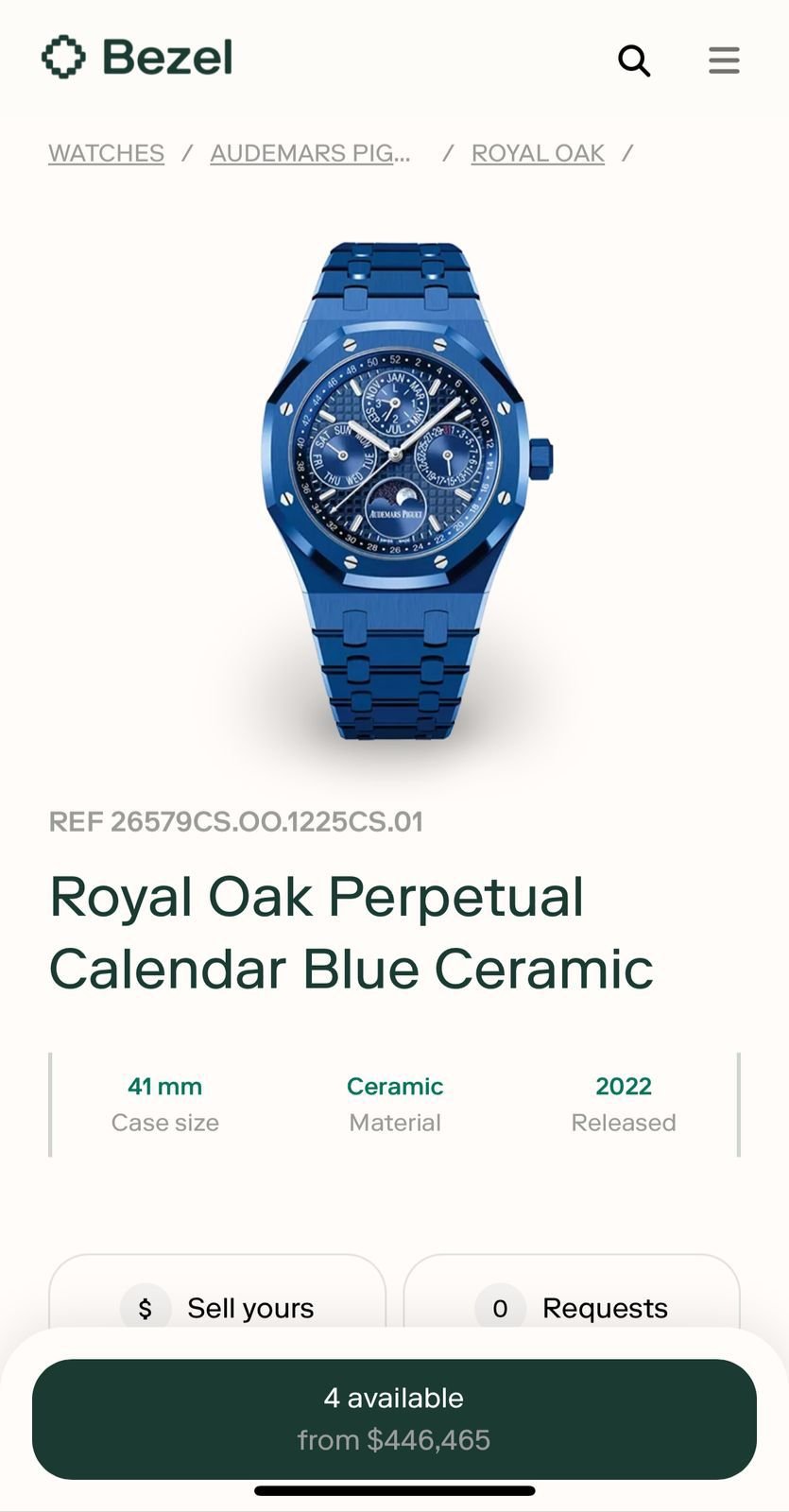
Task: Tap the Sell yours button
Action: coord(217,1306)
